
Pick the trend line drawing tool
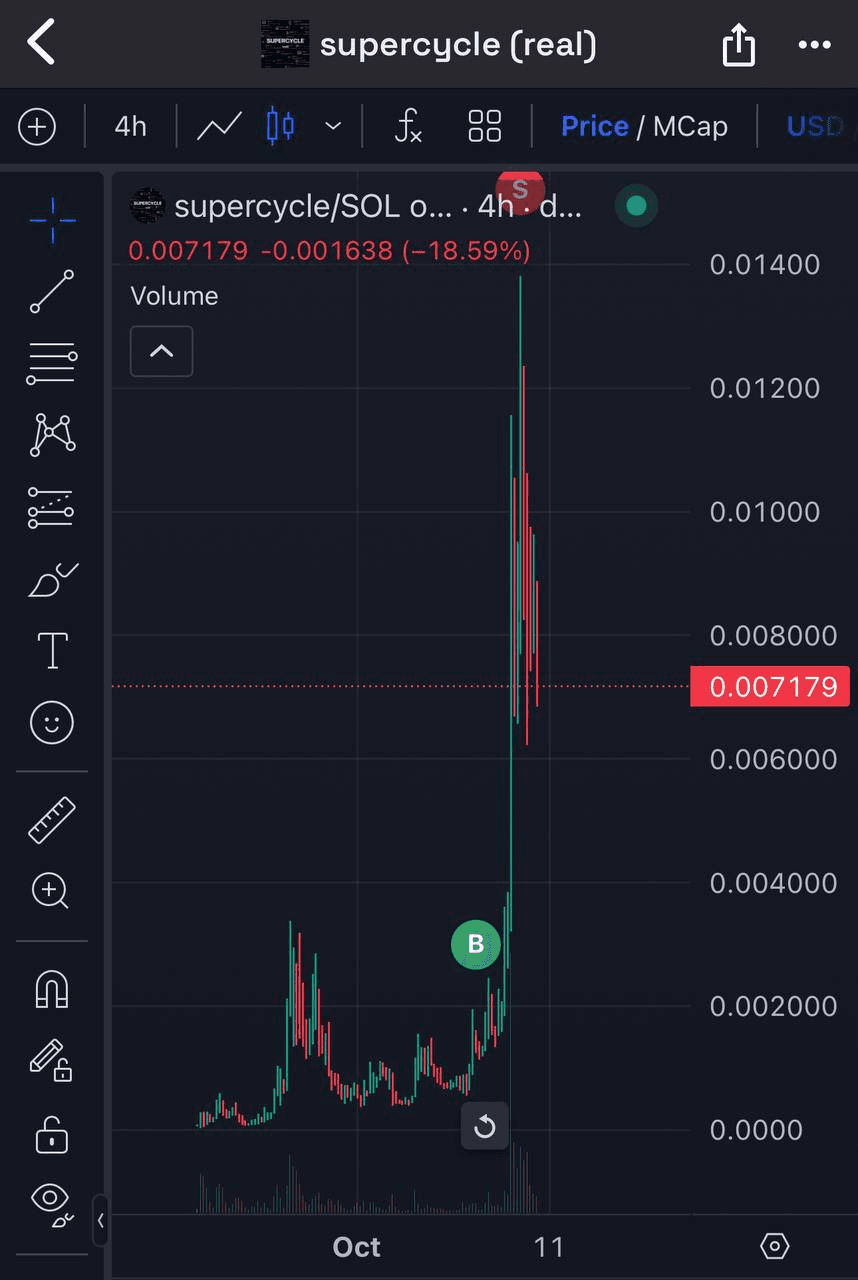[52, 291]
